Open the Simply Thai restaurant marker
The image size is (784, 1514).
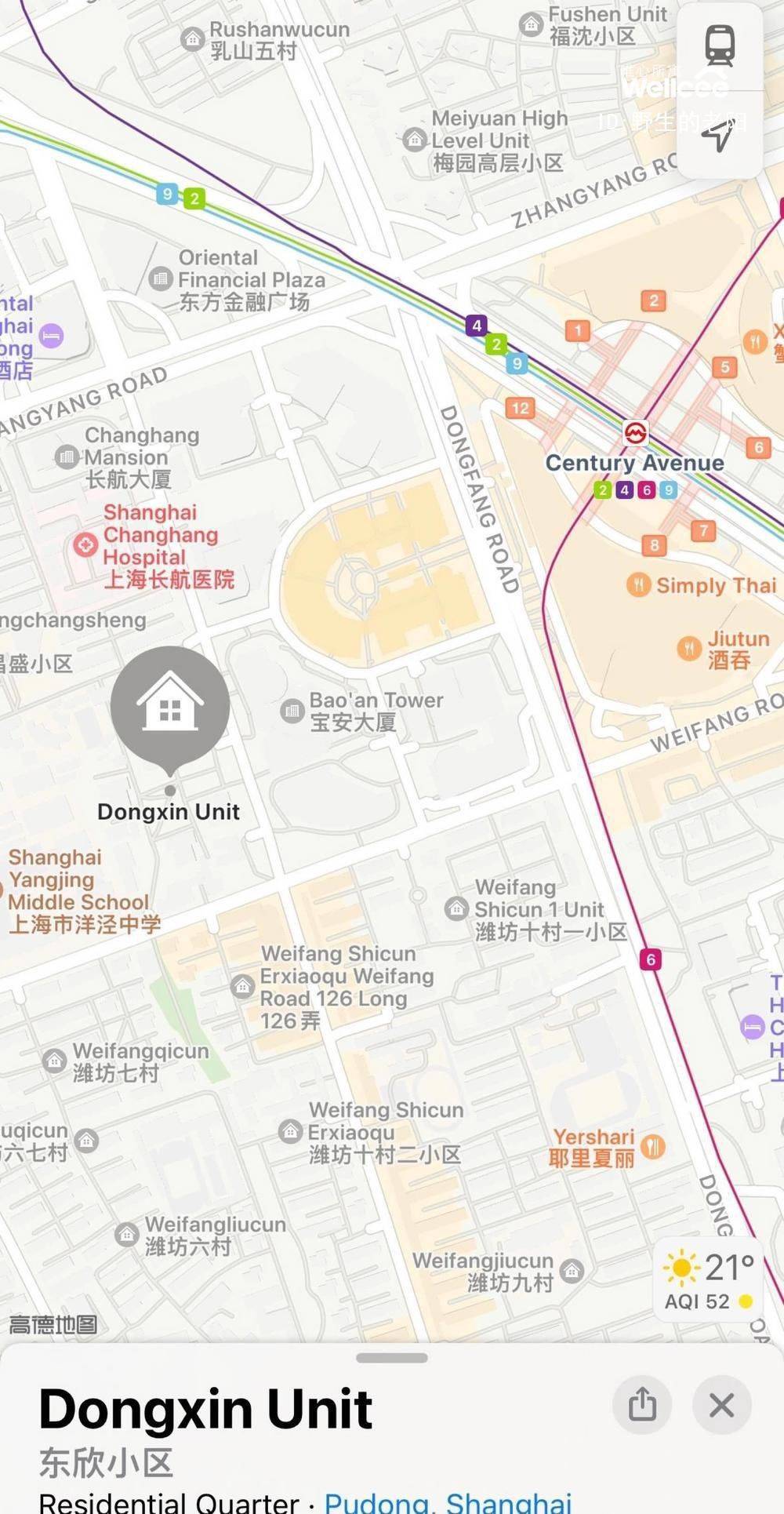(x=639, y=584)
